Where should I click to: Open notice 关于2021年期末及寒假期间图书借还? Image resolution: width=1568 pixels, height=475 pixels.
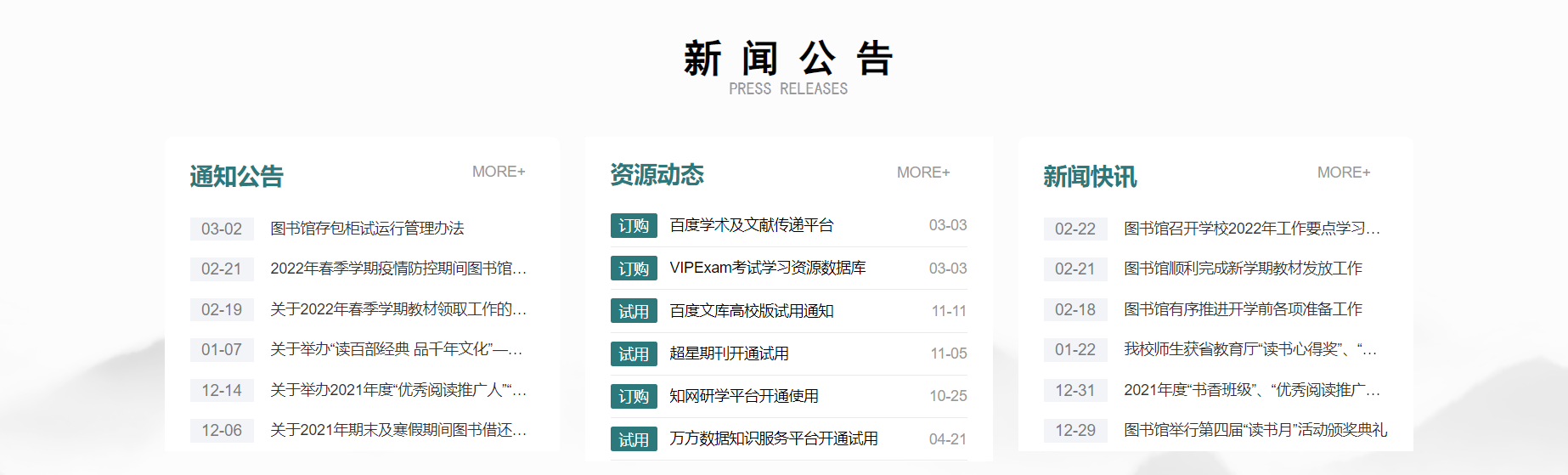tap(398, 430)
